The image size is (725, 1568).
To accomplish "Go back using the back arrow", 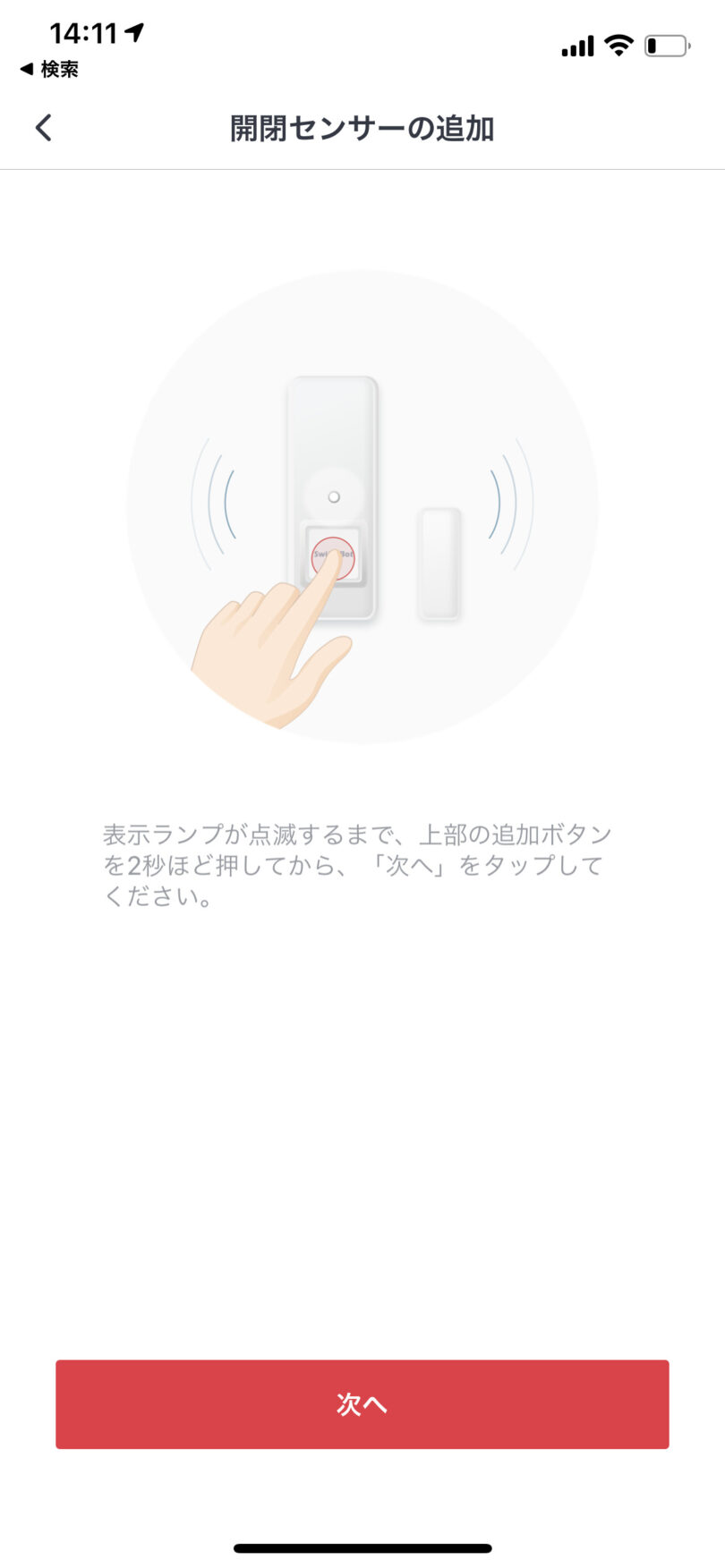I will [x=43, y=128].
